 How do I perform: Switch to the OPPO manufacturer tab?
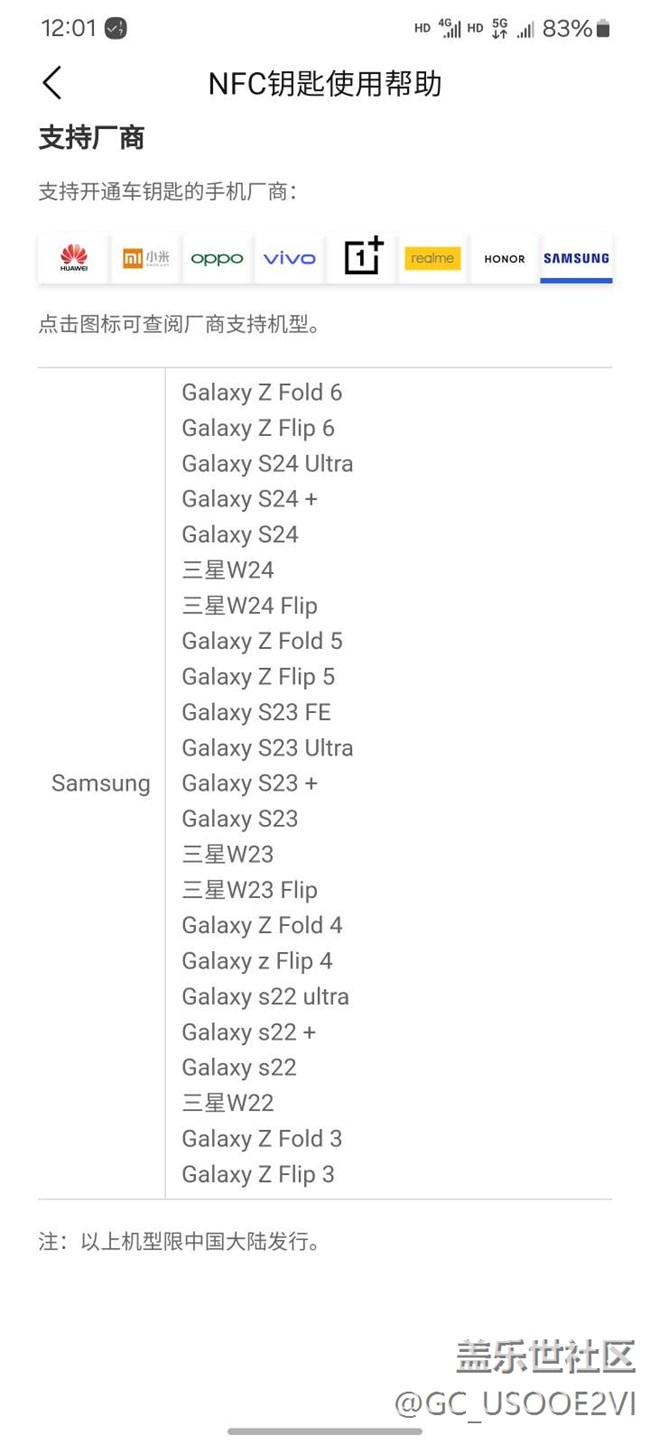point(217,258)
